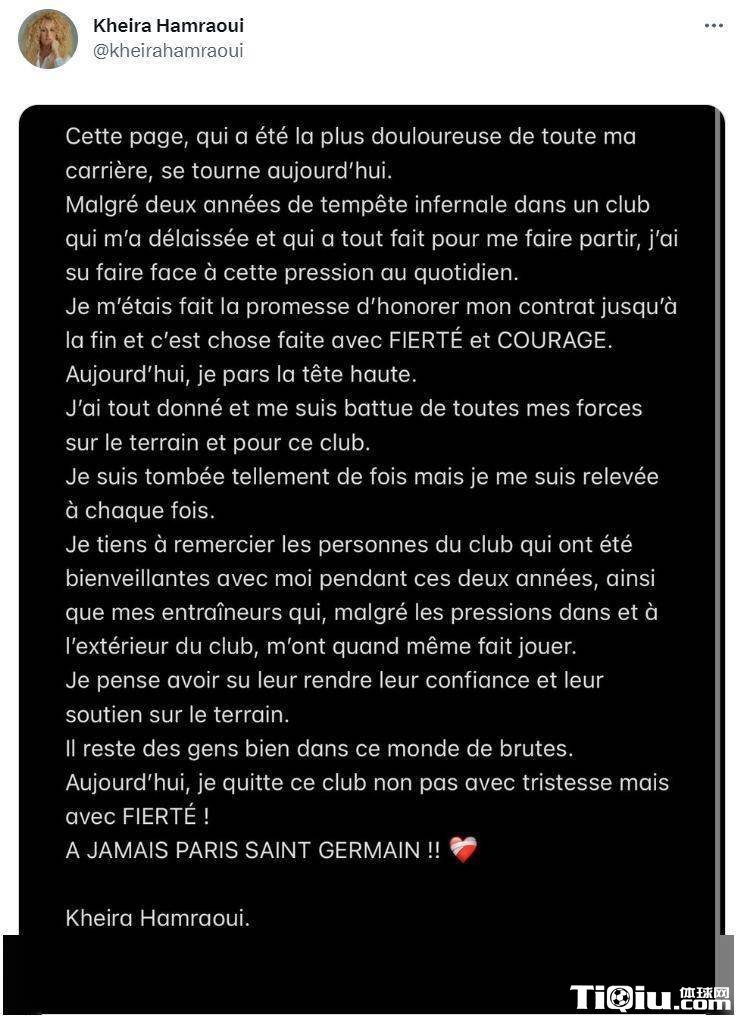Expand the attached statement image
The height and width of the screenshot is (1018, 737).
[370, 520]
